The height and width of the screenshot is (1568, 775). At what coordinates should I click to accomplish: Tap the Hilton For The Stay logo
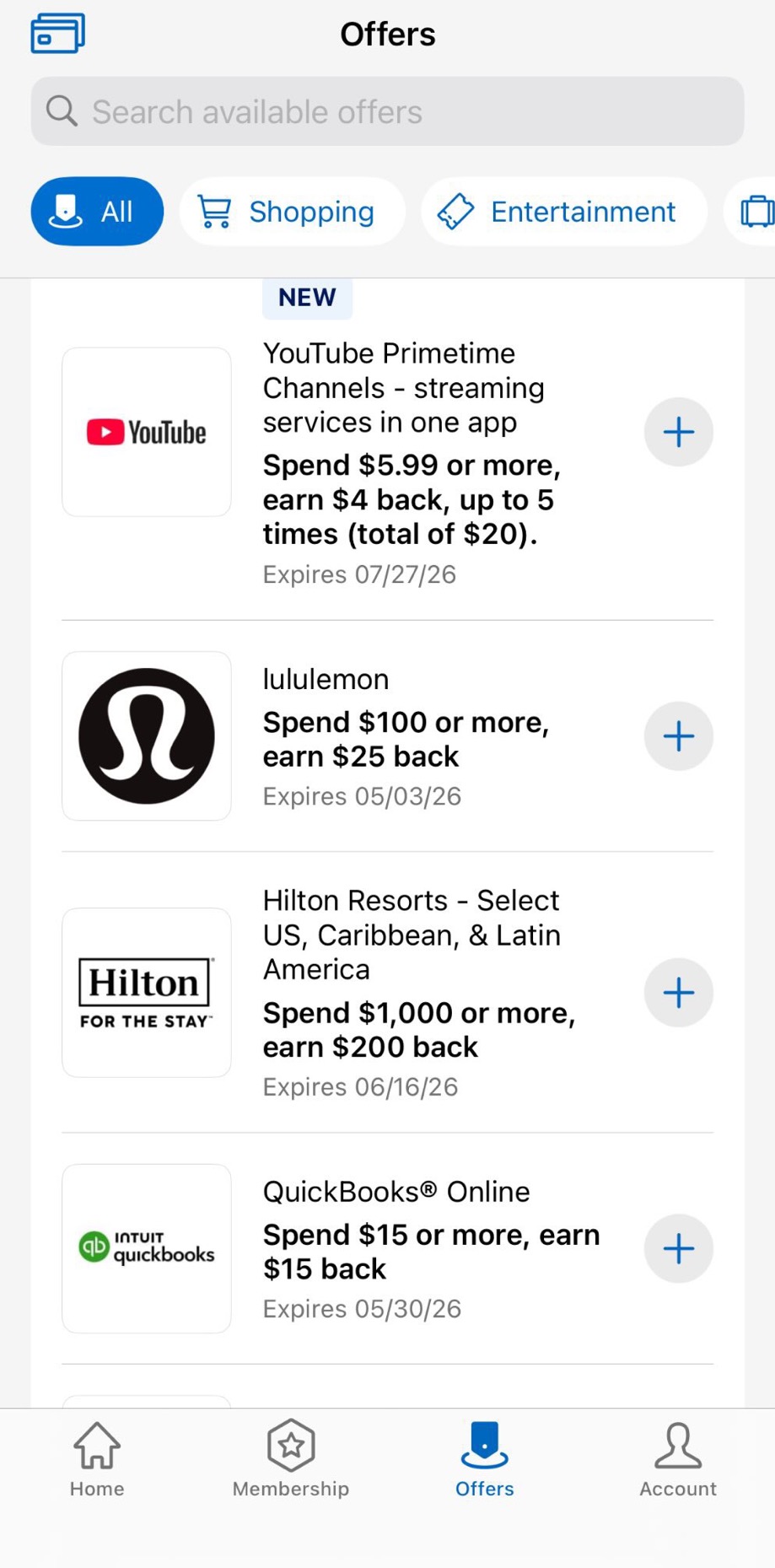[145, 993]
